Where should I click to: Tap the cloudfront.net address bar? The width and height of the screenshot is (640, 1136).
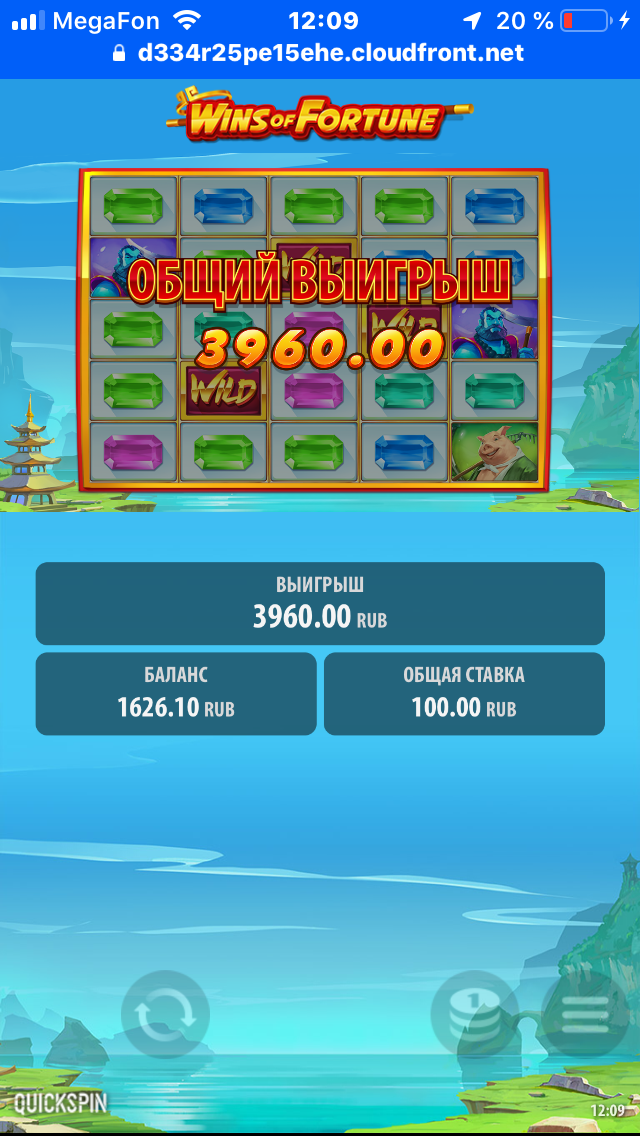pos(319,53)
